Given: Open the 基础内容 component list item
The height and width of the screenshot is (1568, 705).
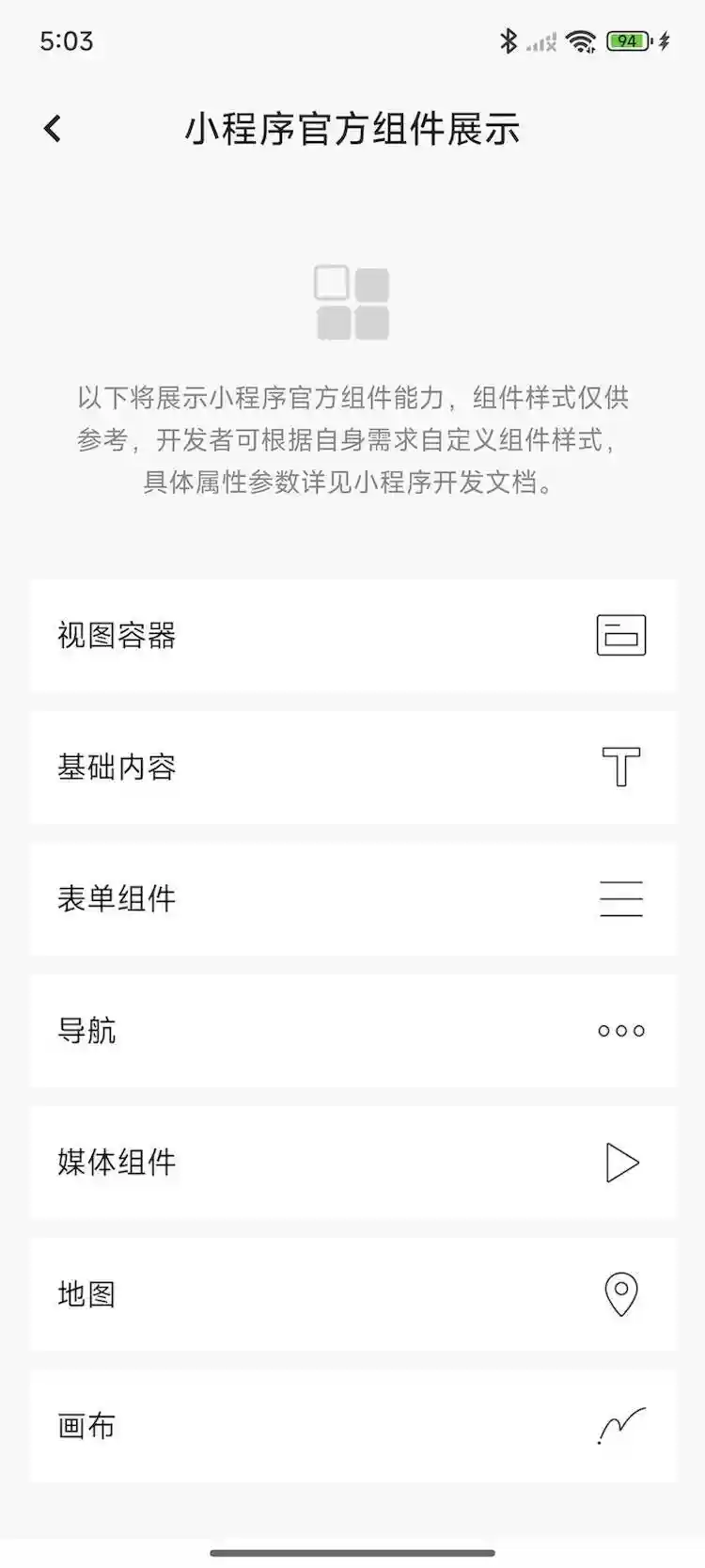Looking at the screenshot, I should tap(352, 767).
